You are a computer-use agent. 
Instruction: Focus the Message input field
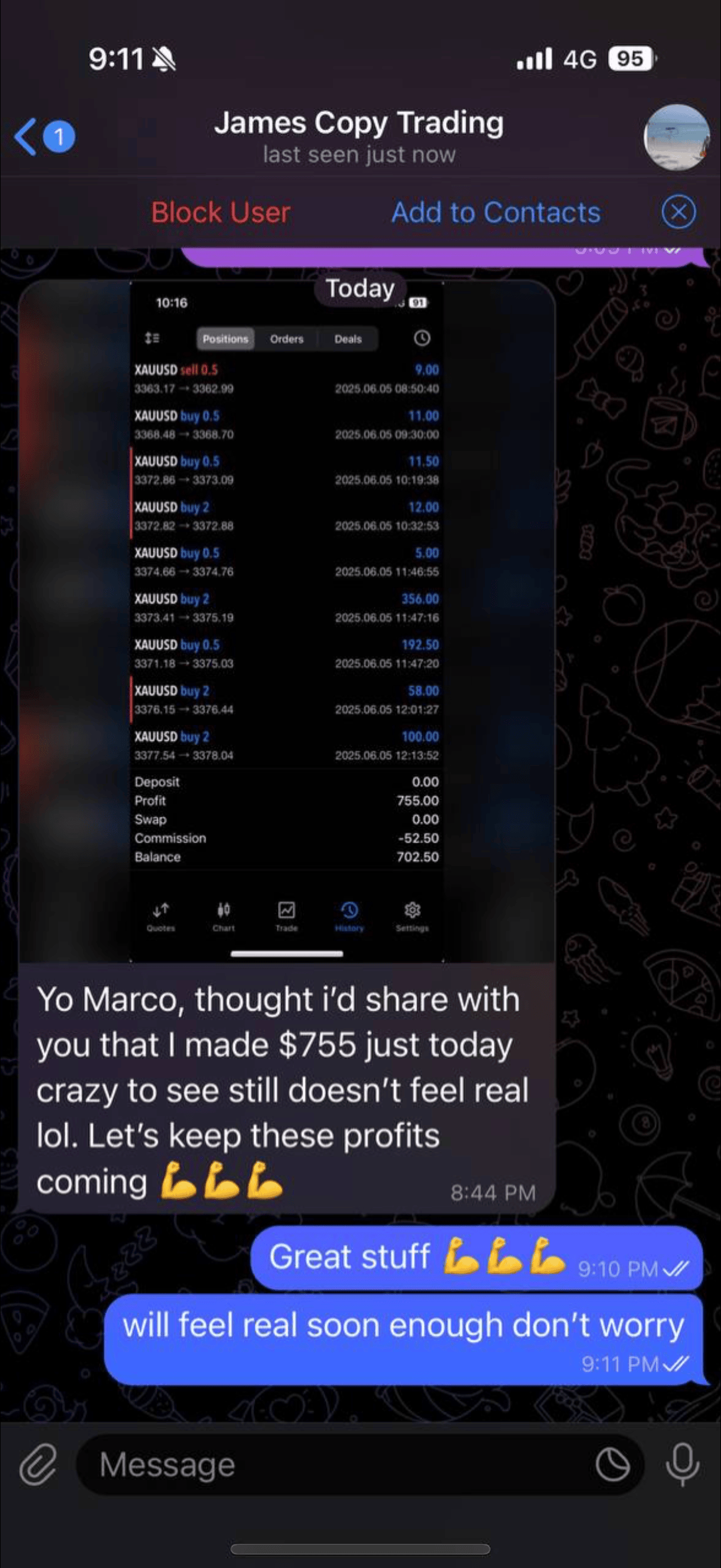[x=335, y=1465]
